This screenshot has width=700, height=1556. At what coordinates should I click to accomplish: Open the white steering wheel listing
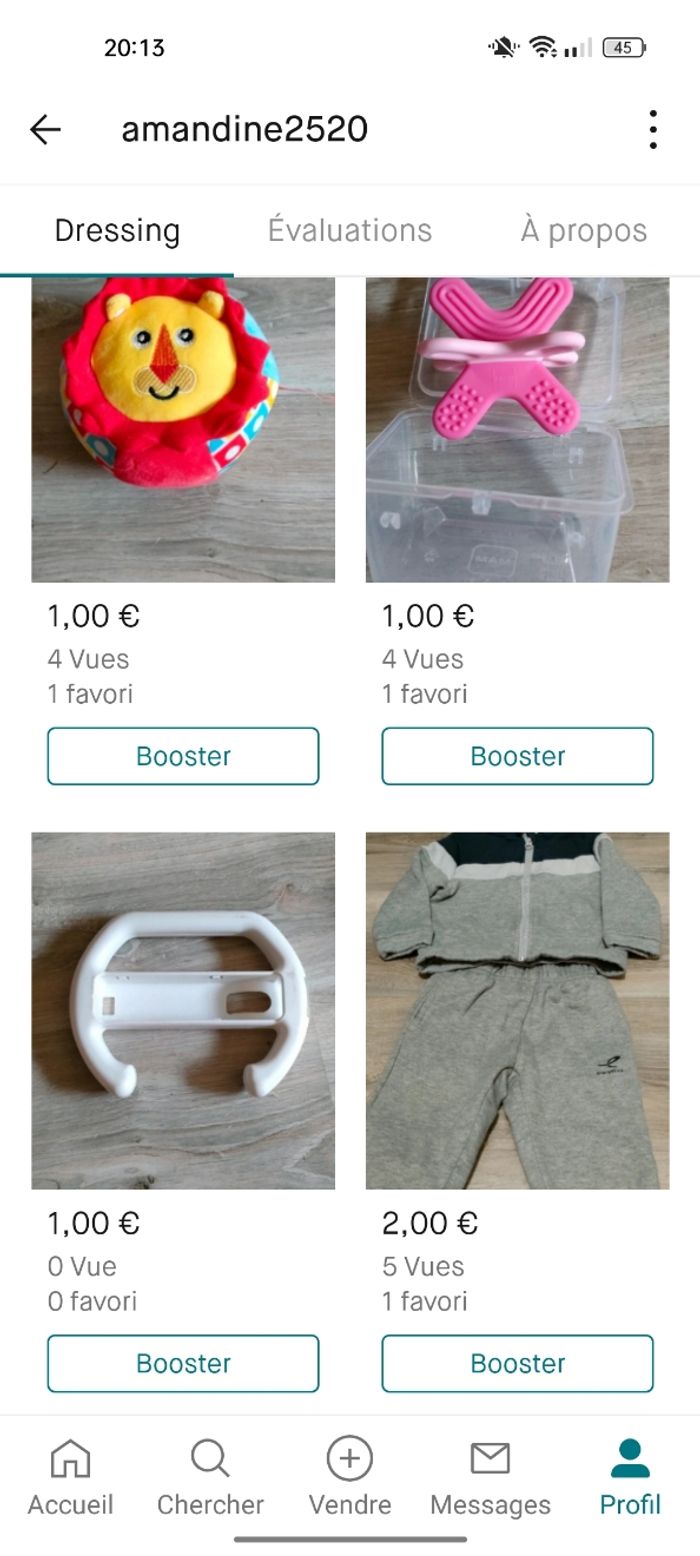183,1010
